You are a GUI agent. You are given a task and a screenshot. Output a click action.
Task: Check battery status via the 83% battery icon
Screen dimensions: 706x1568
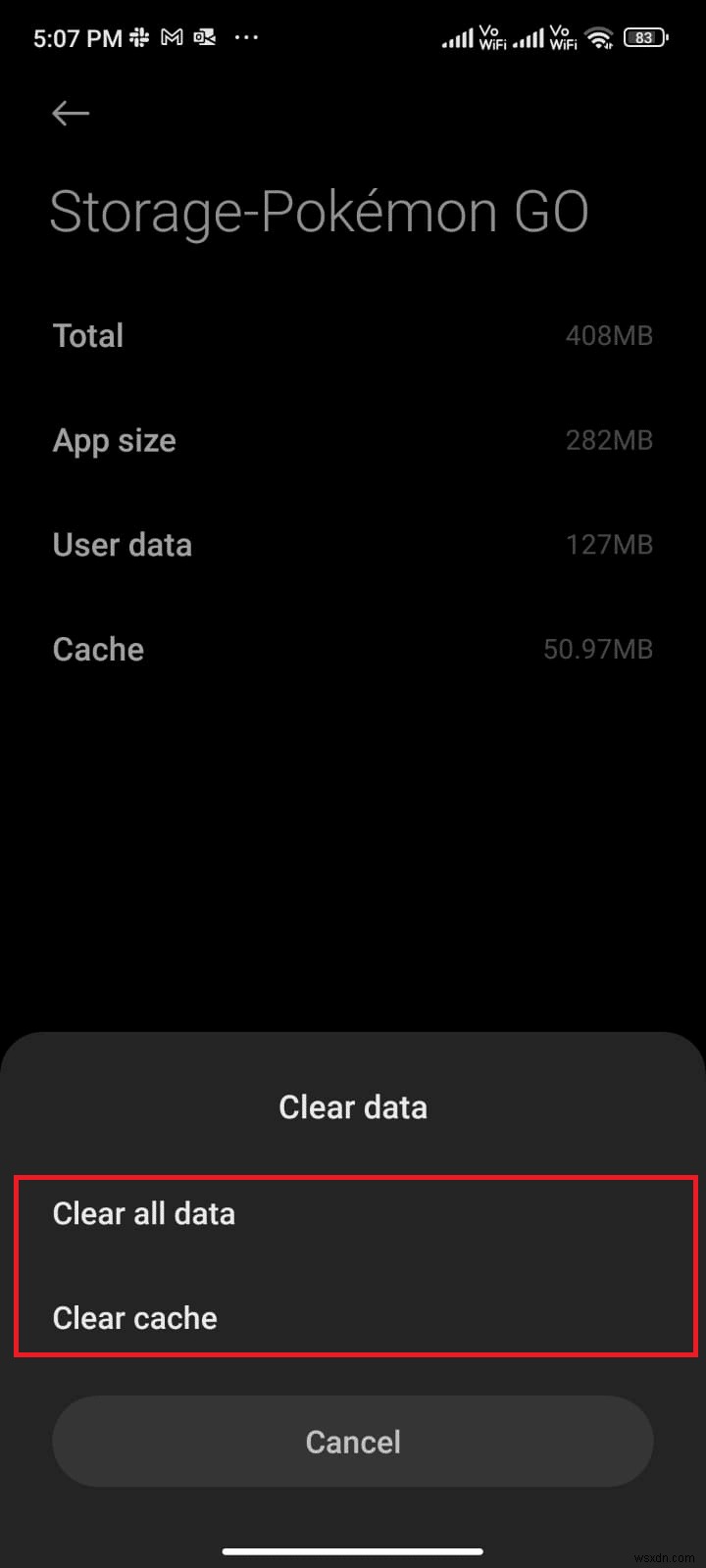(644, 37)
